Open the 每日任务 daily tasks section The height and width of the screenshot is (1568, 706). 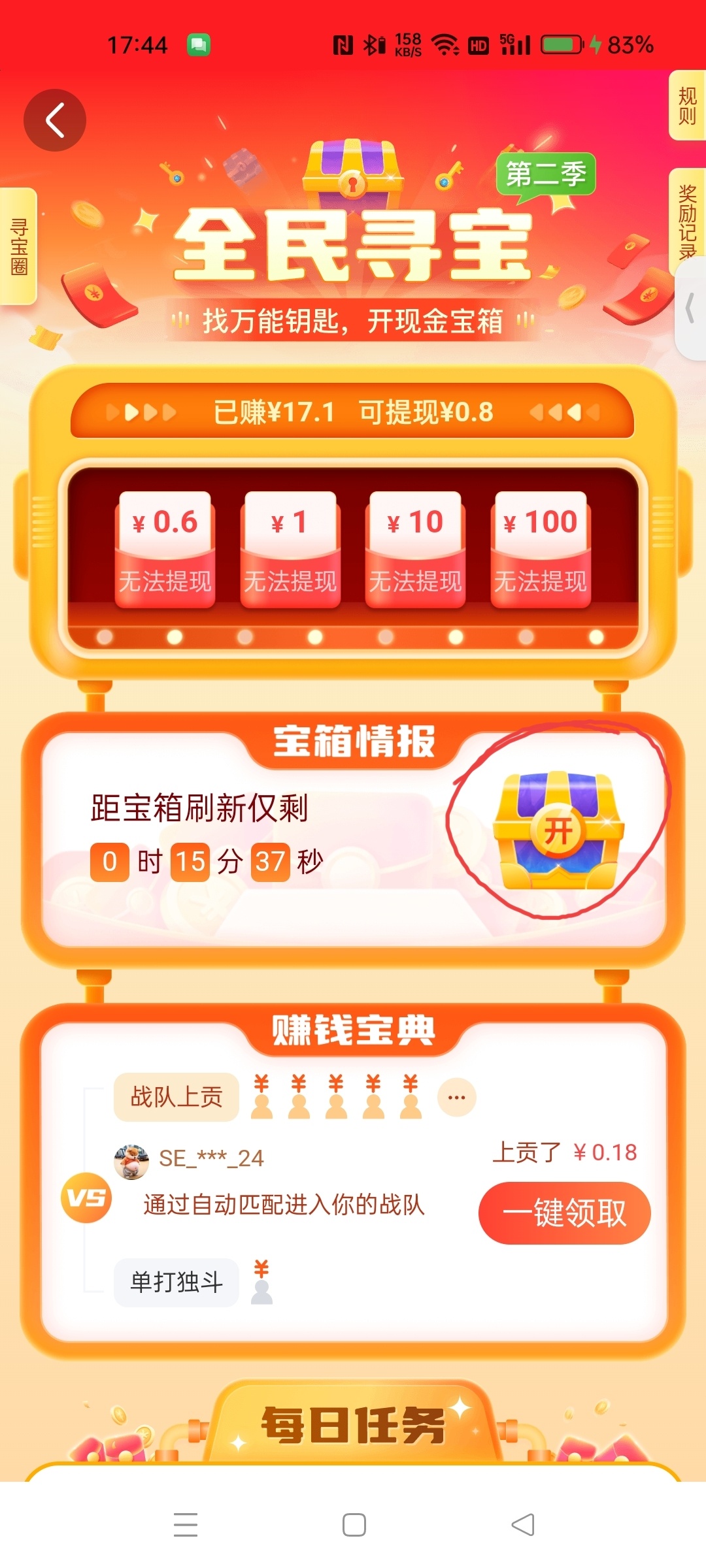pyautogui.click(x=353, y=1424)
